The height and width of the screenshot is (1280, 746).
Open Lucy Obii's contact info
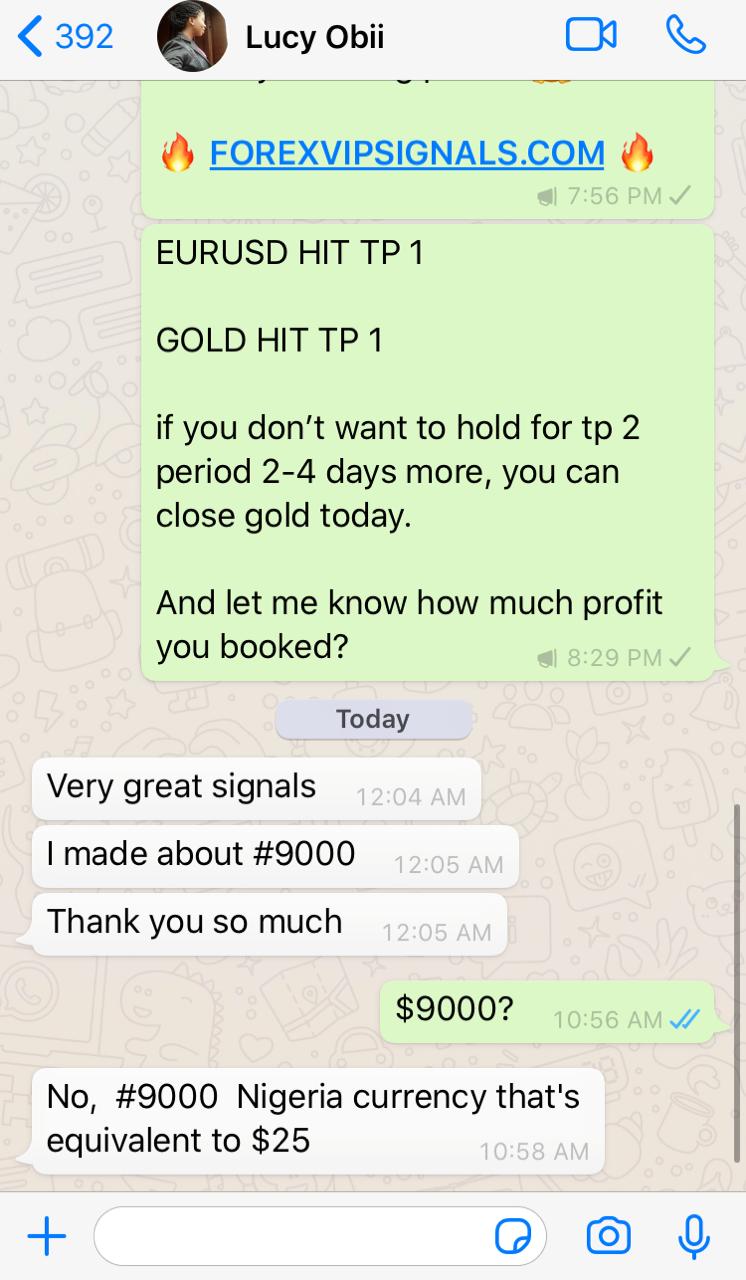point(314,38)
